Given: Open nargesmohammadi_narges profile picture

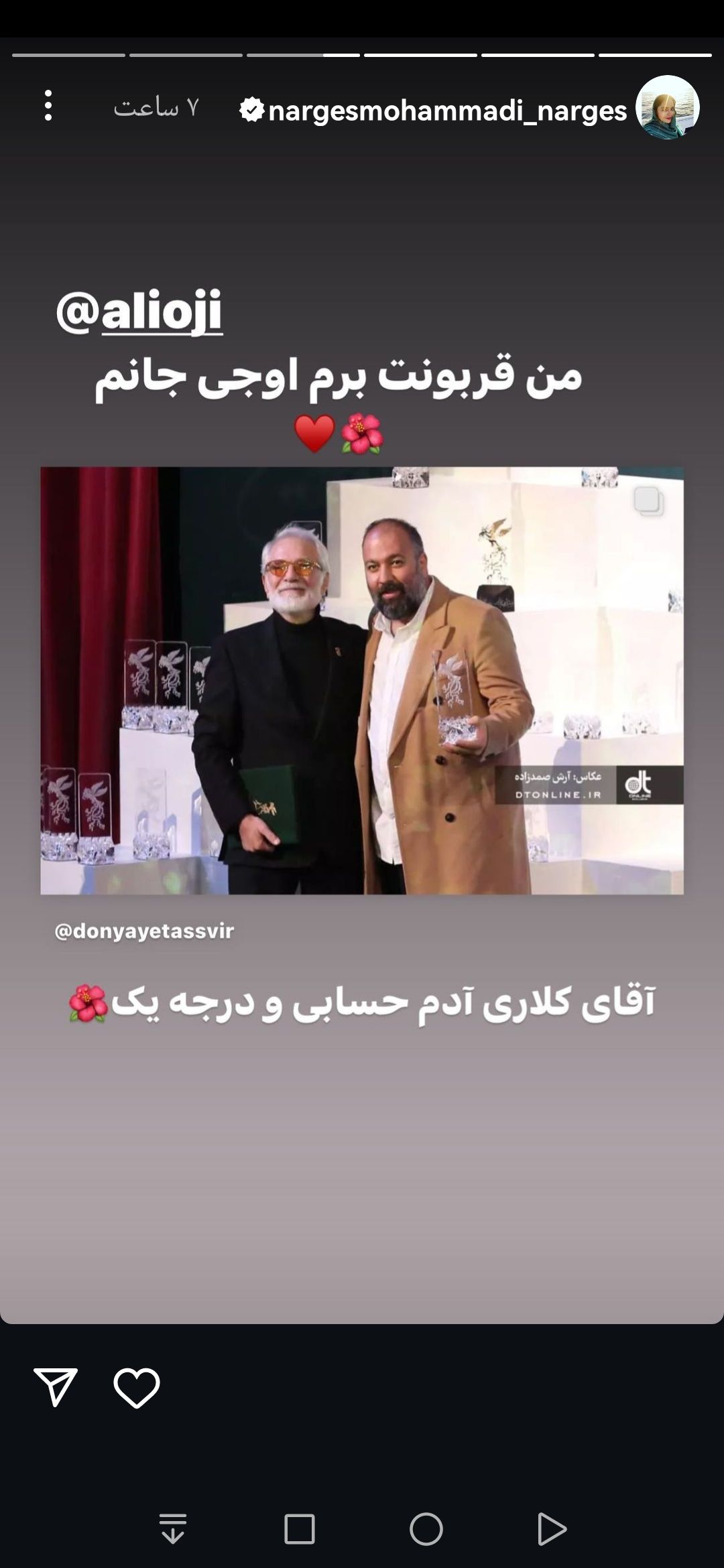Looking at the screenshot, I should 667,108.
